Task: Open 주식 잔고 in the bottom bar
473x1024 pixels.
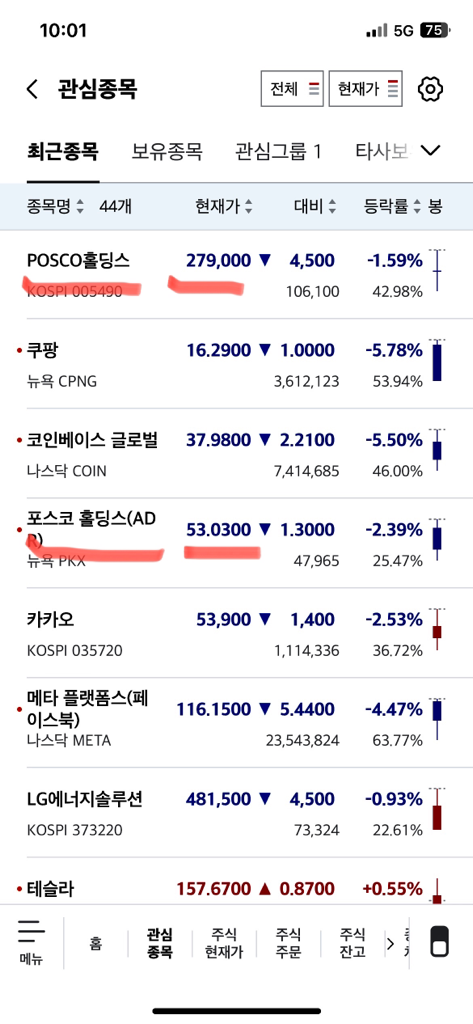Action: [353, 943]
